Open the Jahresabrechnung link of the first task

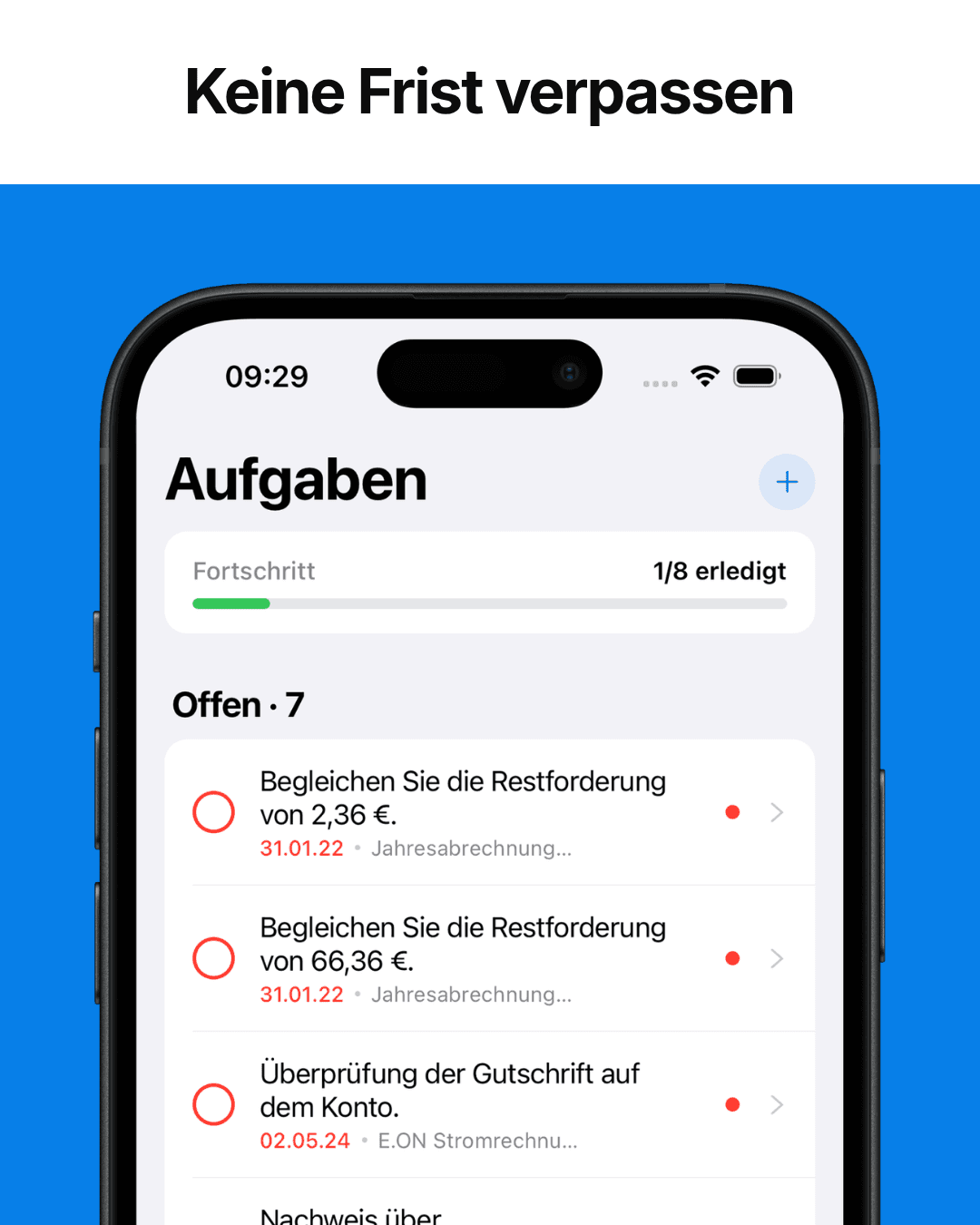pos(472,848)
